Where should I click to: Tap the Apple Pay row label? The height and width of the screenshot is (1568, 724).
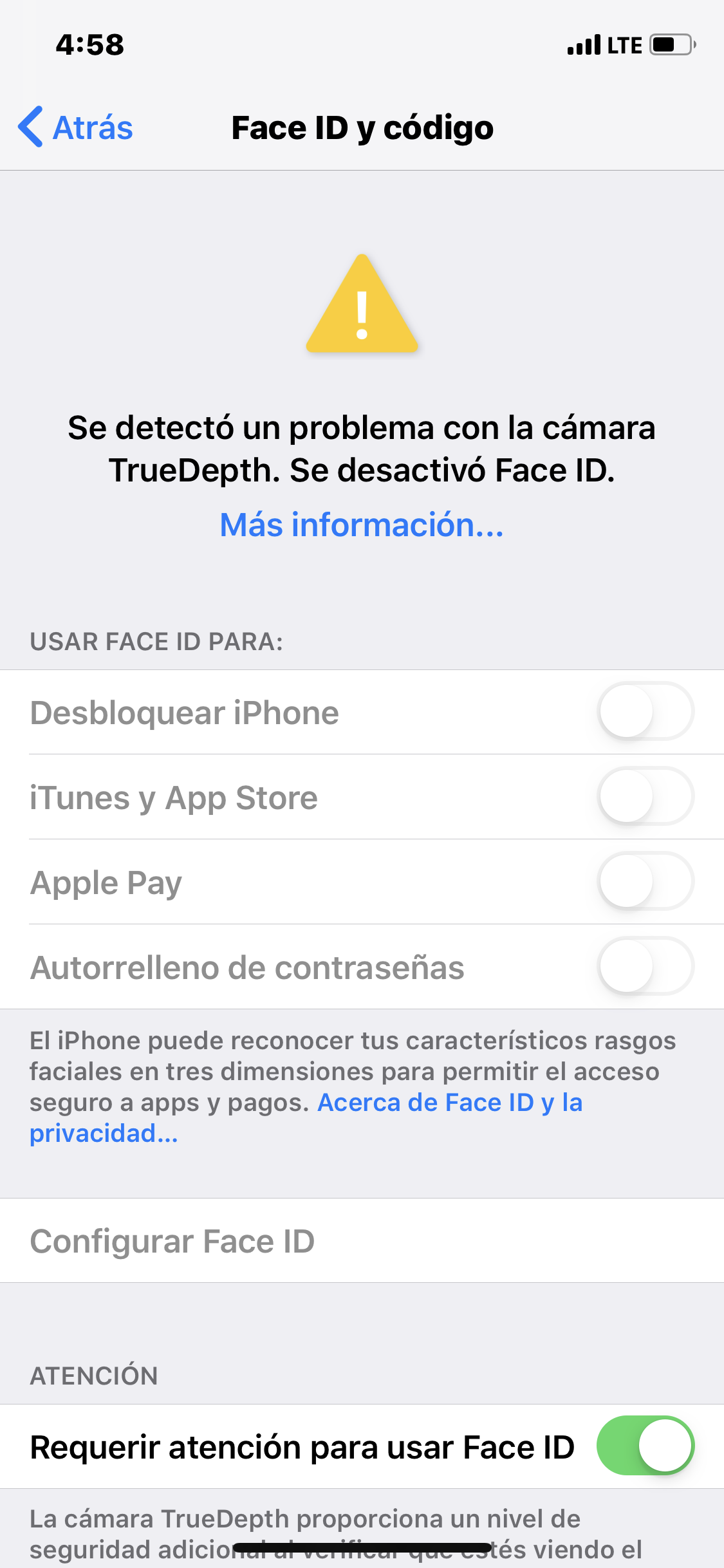pos(106,882)
